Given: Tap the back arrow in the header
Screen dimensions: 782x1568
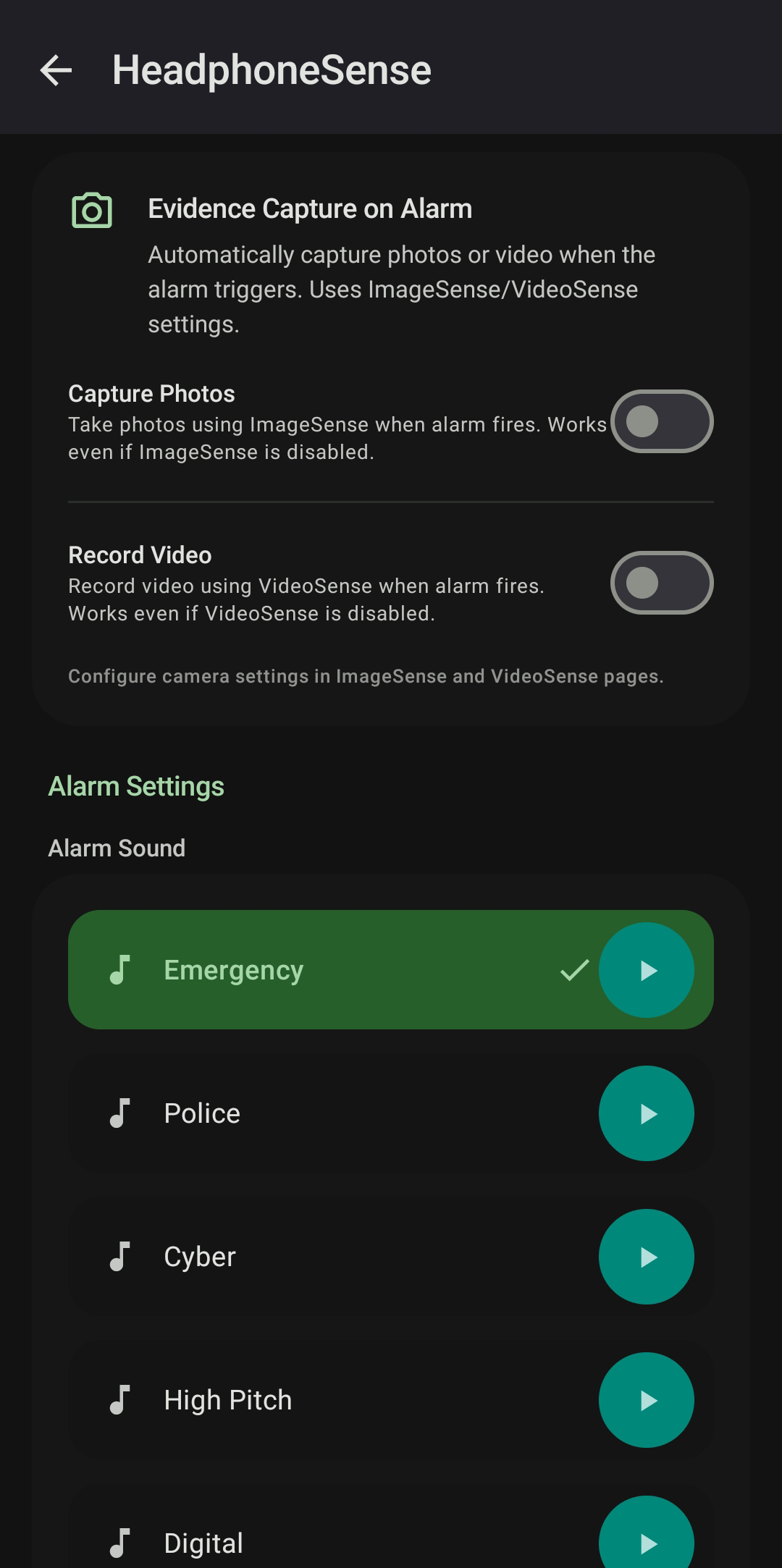Looking at the screenshot, I should (x=55, y=70).
